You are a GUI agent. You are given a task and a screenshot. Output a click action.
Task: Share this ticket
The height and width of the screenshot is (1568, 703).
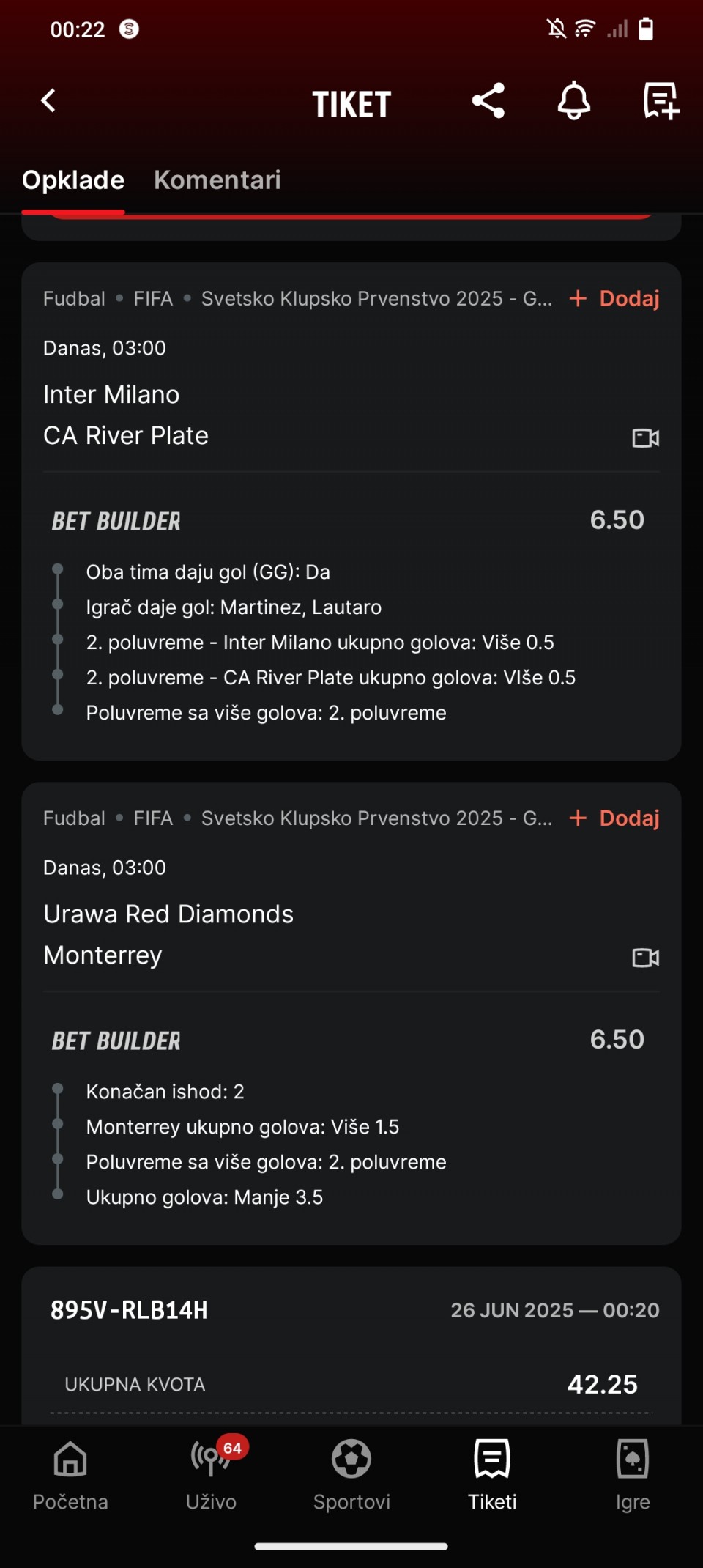pos(488,100)
